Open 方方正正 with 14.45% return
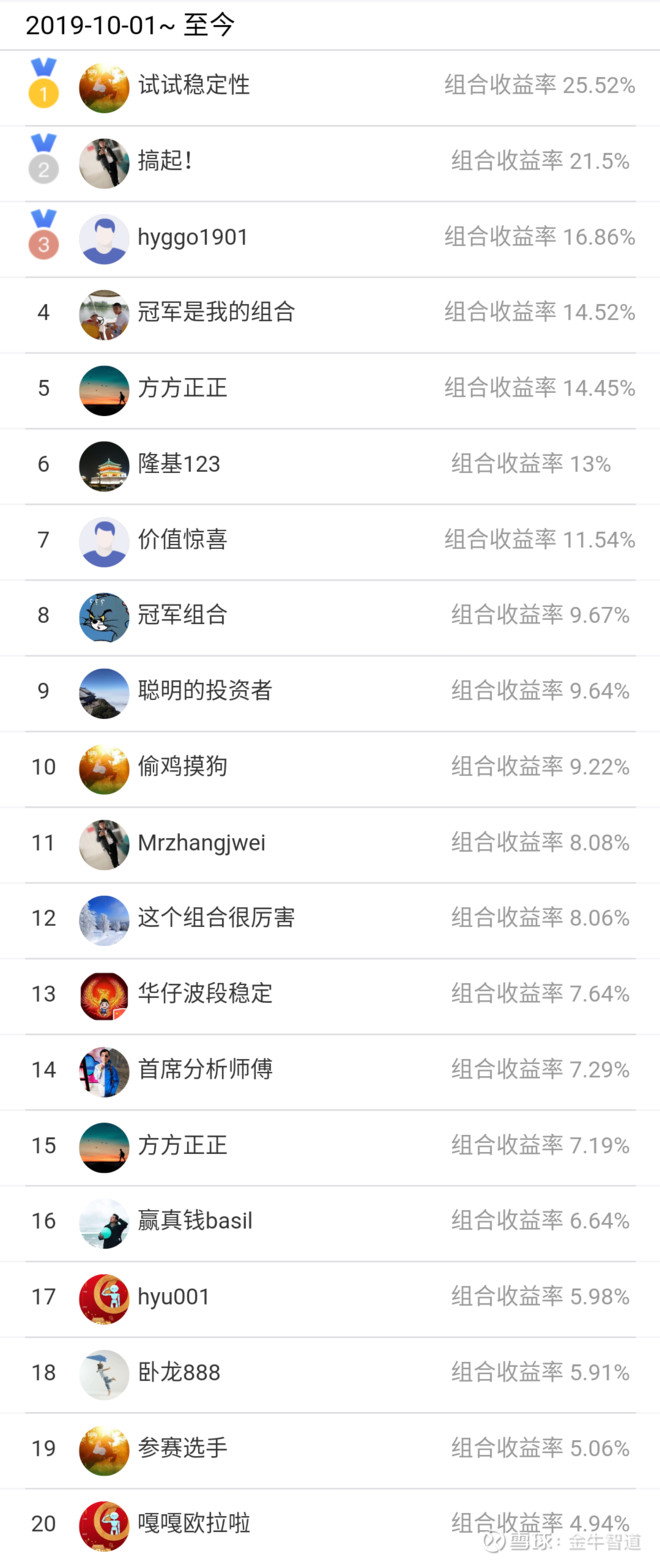 point(183,389)
